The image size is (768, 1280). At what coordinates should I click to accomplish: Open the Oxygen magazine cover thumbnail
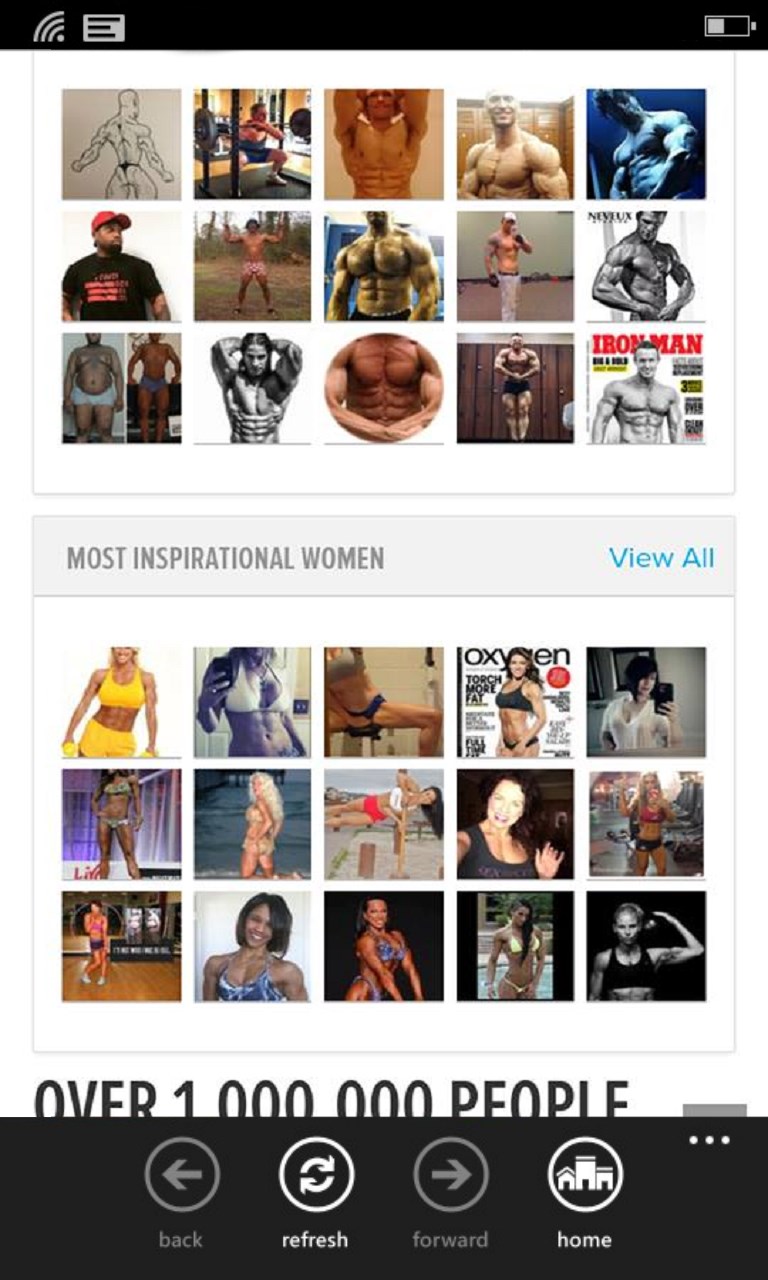(515, 702)
